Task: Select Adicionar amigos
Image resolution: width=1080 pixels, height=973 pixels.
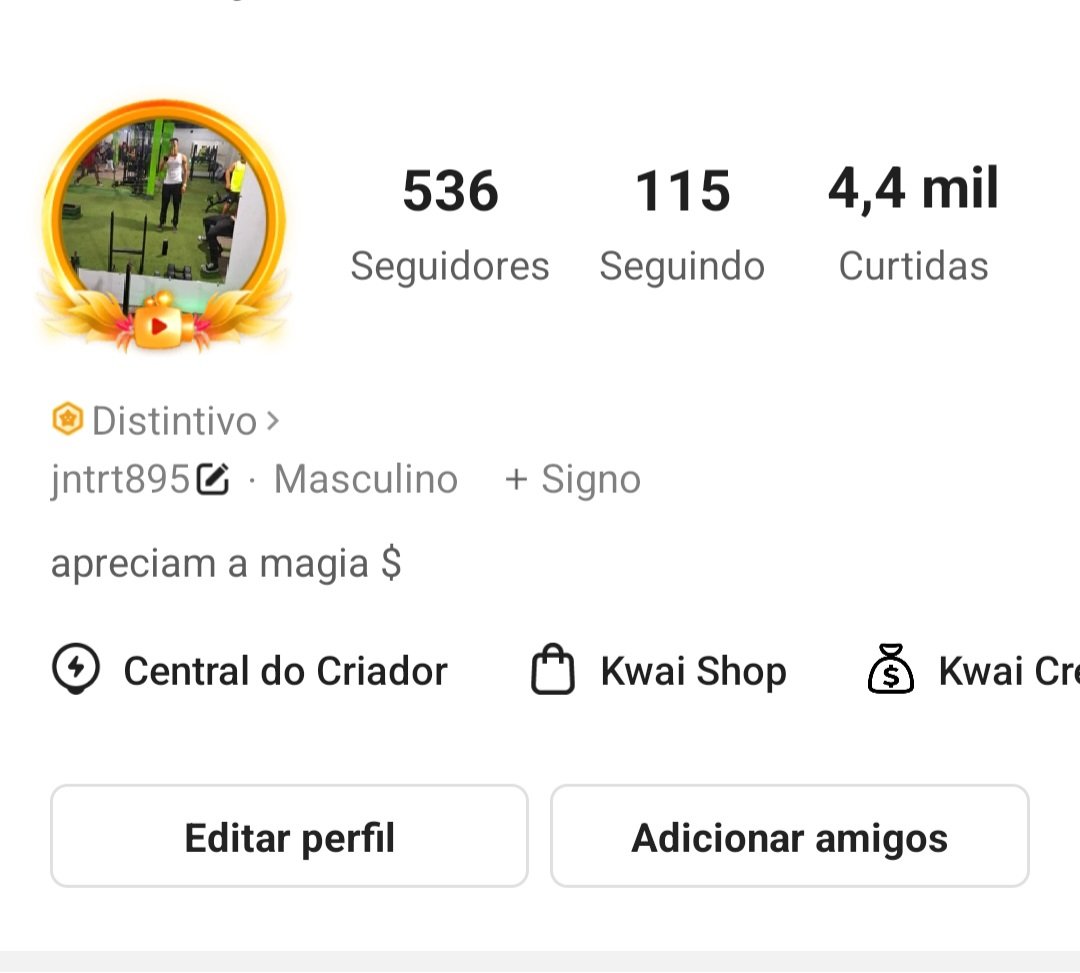Action: [789, 837]
